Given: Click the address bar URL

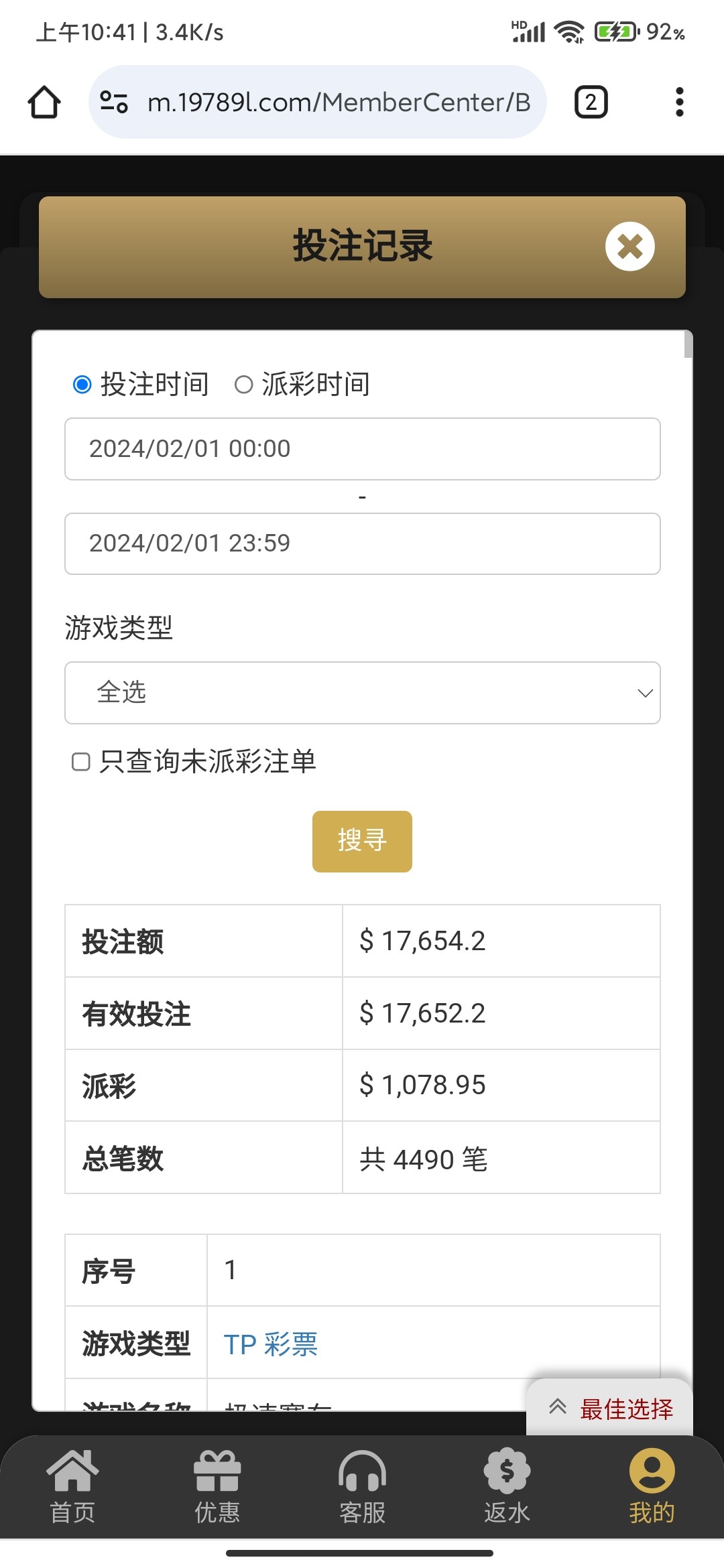Looking at the screenshot, I should coord(335,102).
